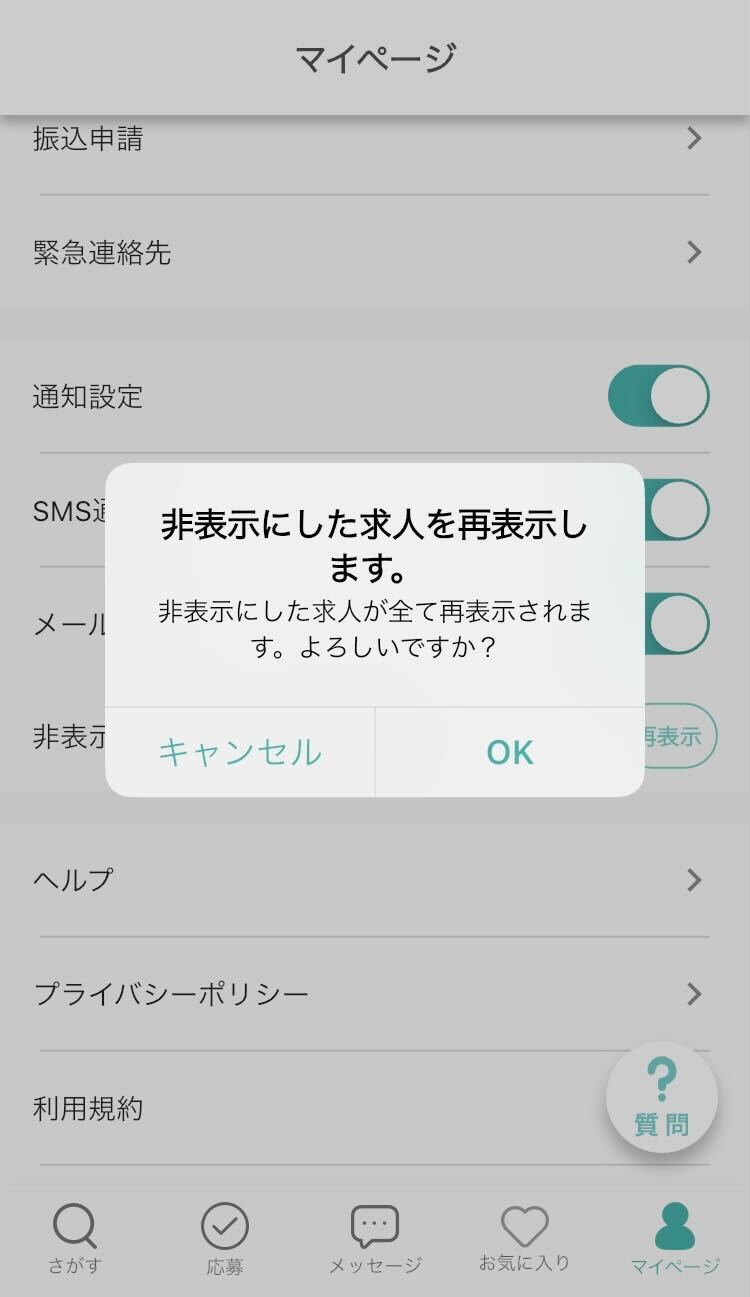Switch to the 応募 tab
Viewport: 750px width, 1297px height.
click(225, 1238)
